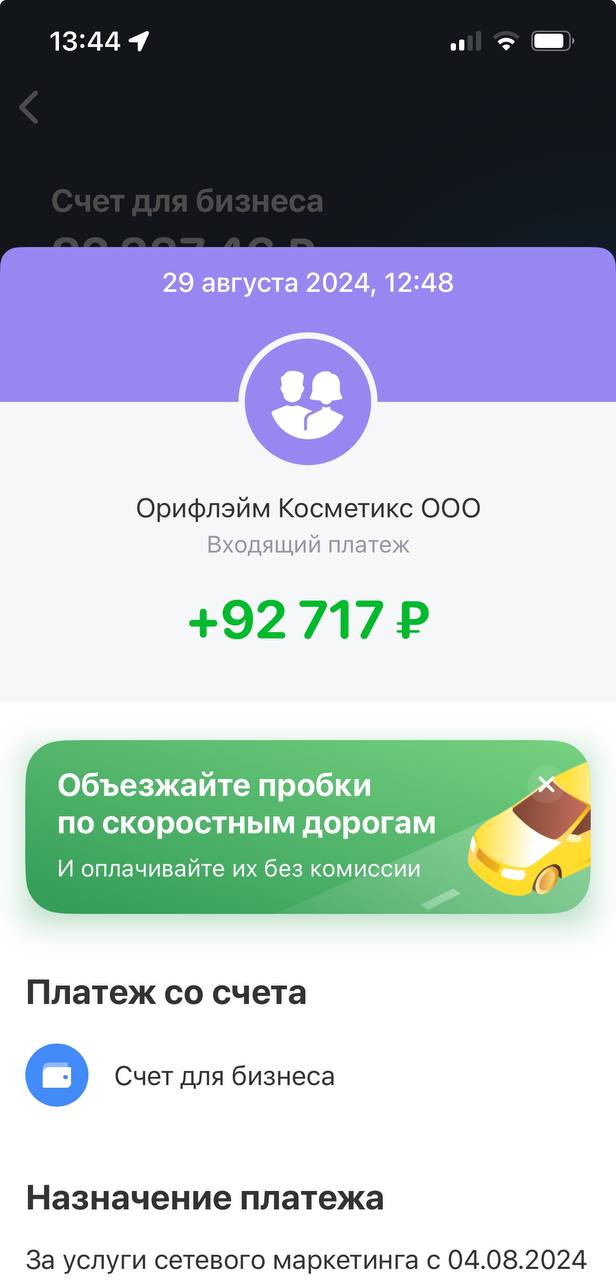Dismiss the toll roads banner
616x1280 pixels.
pyautogui.click(x=546, y=785)
